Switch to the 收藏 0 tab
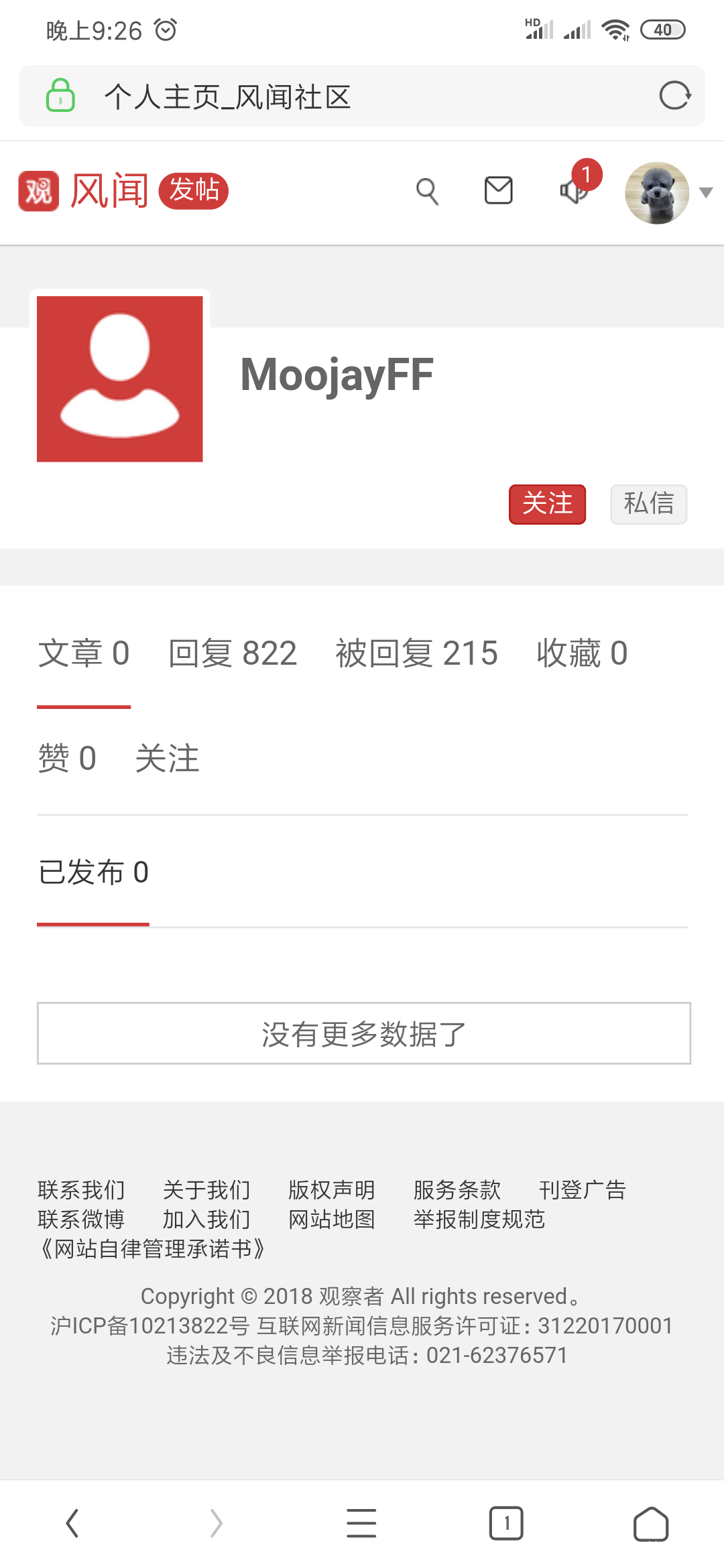Screen dimensions: 724x1568 pyautogui.click(x=582, y=653)
